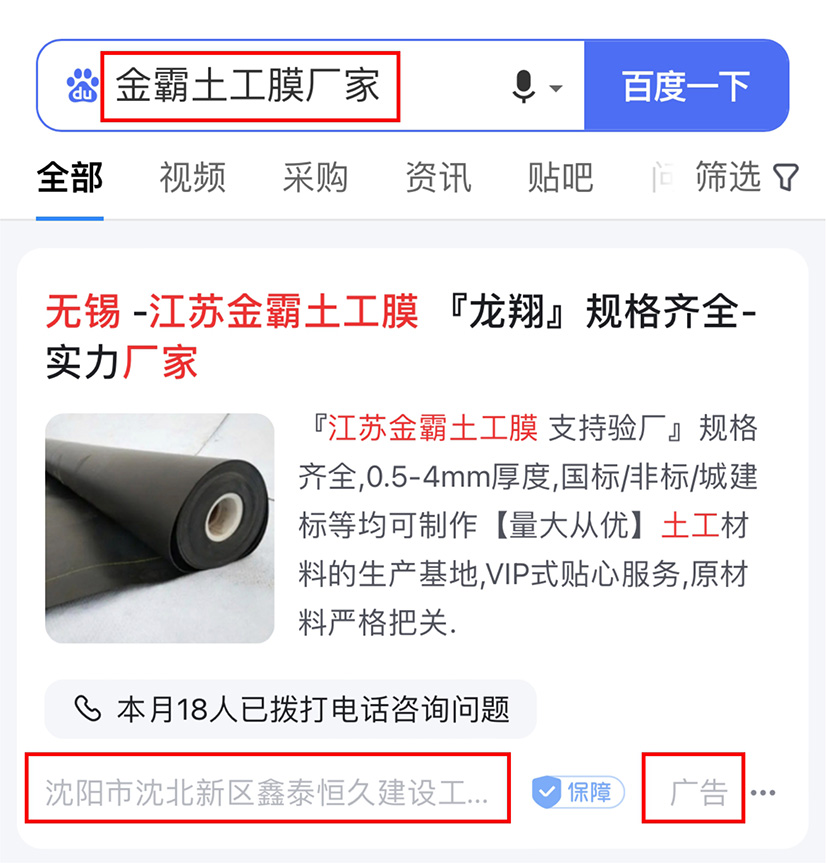Switch to the 采购 tab

(x=315, y=178)
